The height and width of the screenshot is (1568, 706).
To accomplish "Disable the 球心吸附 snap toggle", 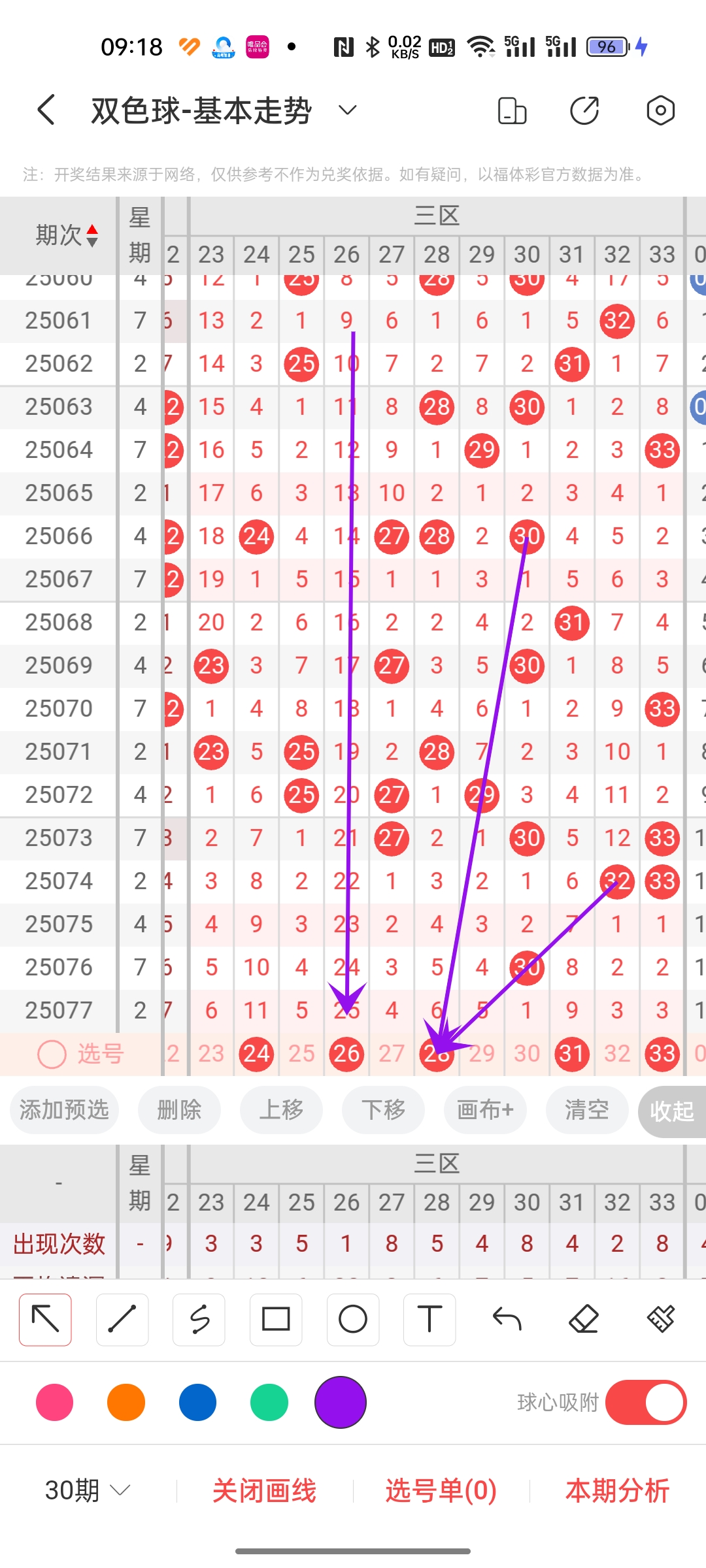I will coord(644,1401).
